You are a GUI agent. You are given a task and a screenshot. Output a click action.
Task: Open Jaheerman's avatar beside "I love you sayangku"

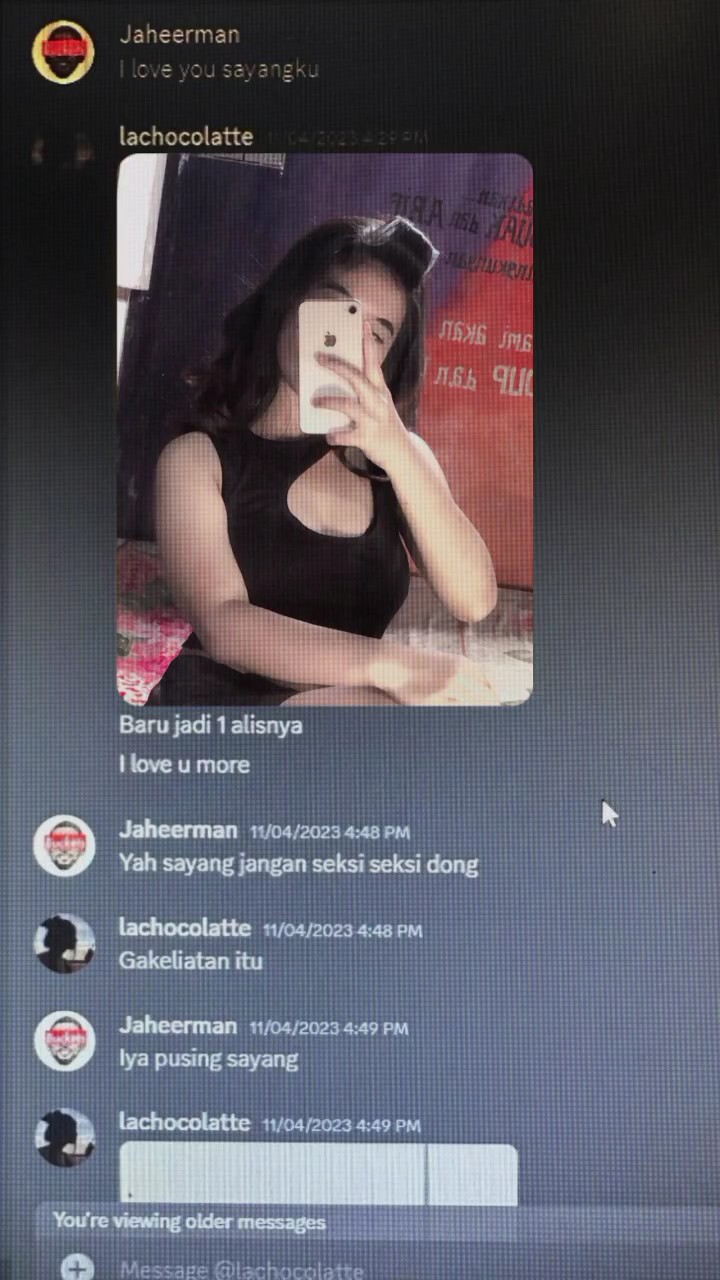(64, 52)
